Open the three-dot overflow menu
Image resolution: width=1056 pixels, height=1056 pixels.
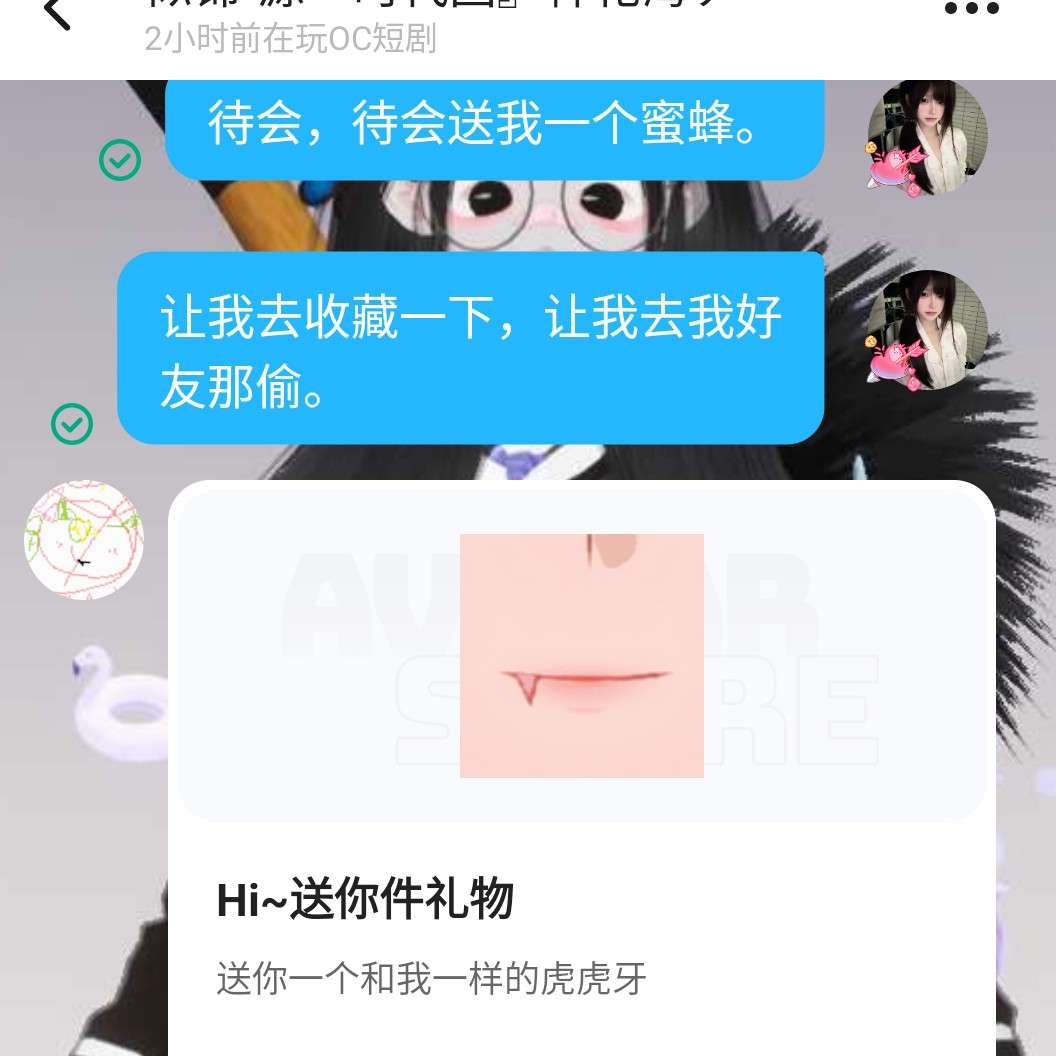[x=971, y=10]
